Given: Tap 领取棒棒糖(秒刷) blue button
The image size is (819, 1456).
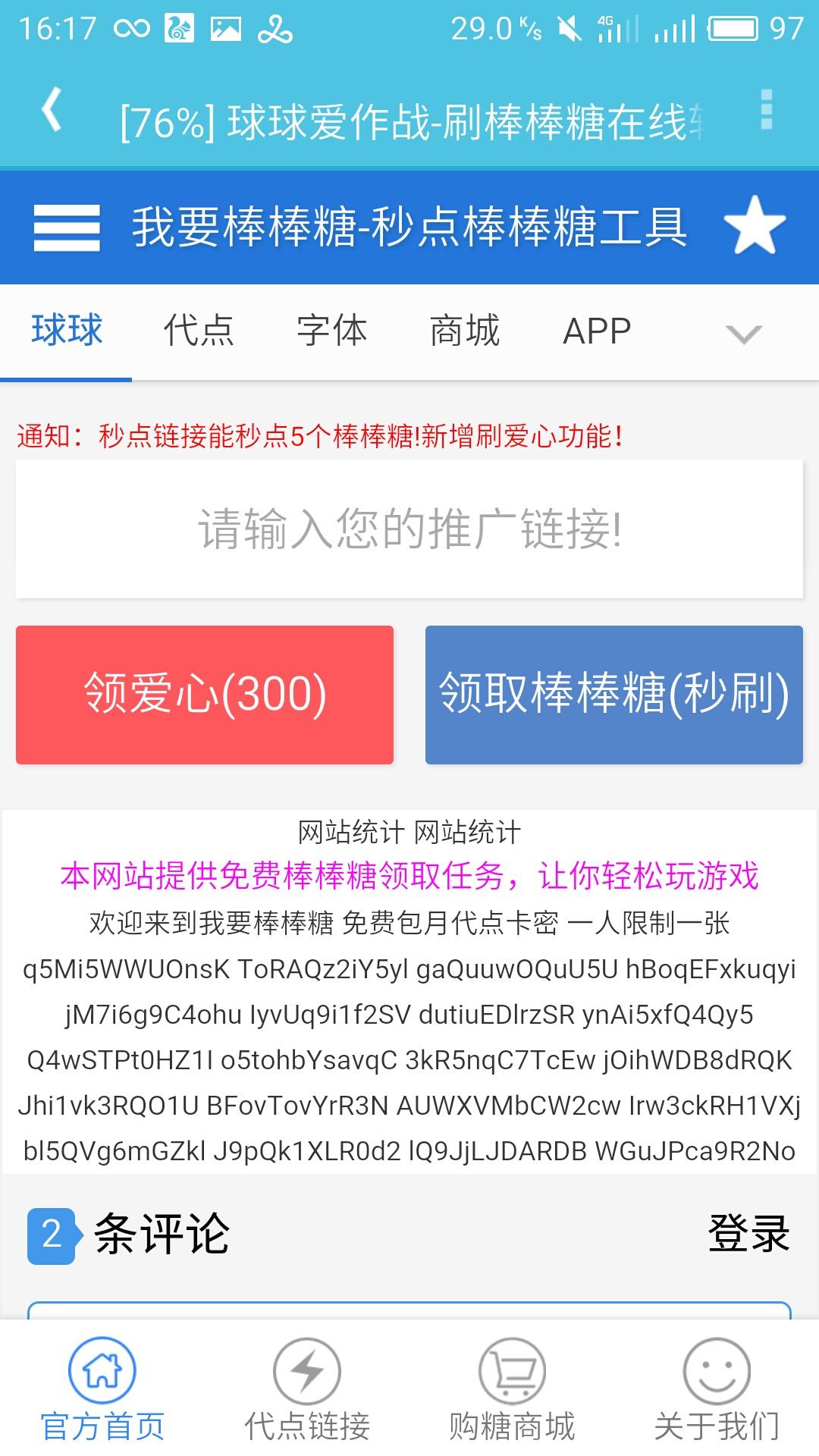Looking at the screenshot, I should (x=614, y=694).
